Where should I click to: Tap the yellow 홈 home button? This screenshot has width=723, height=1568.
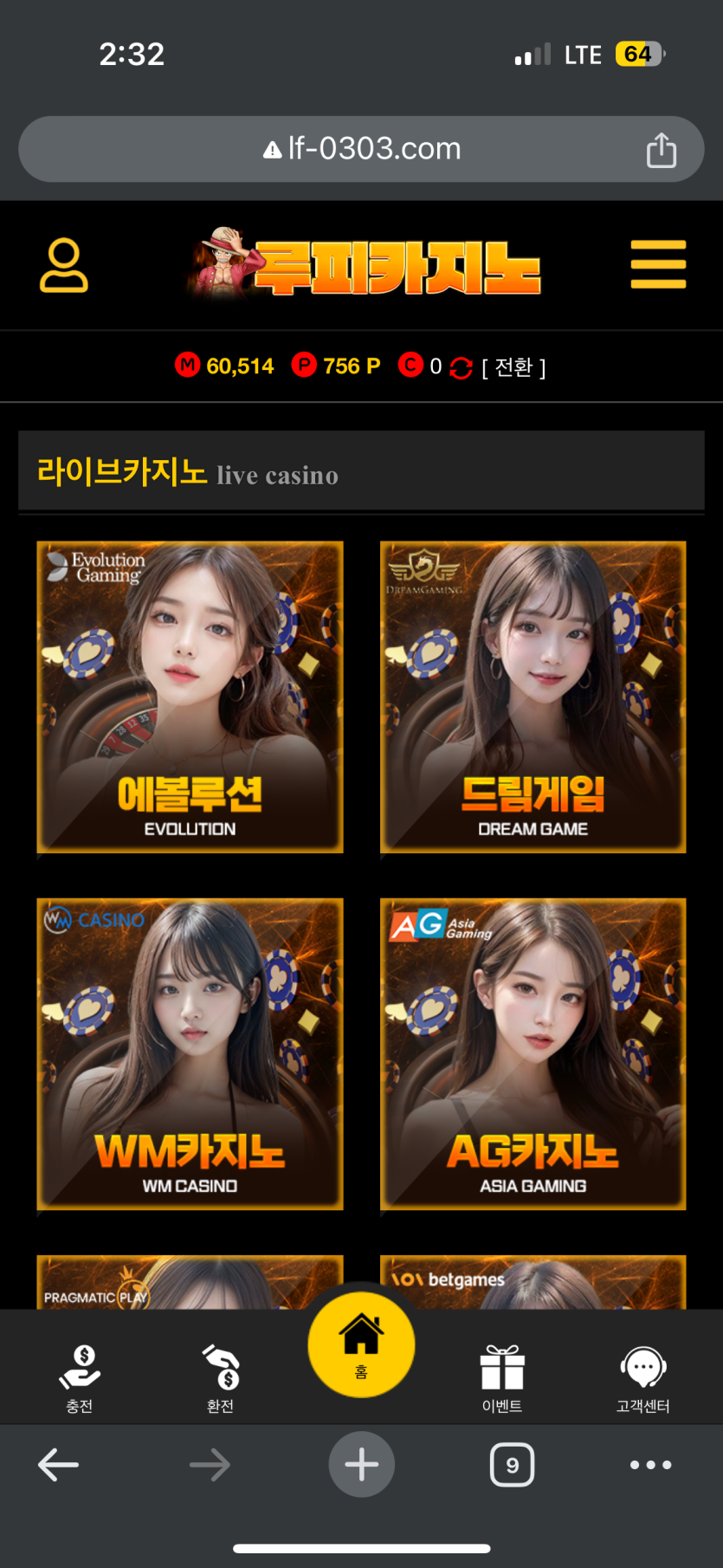361,1344
